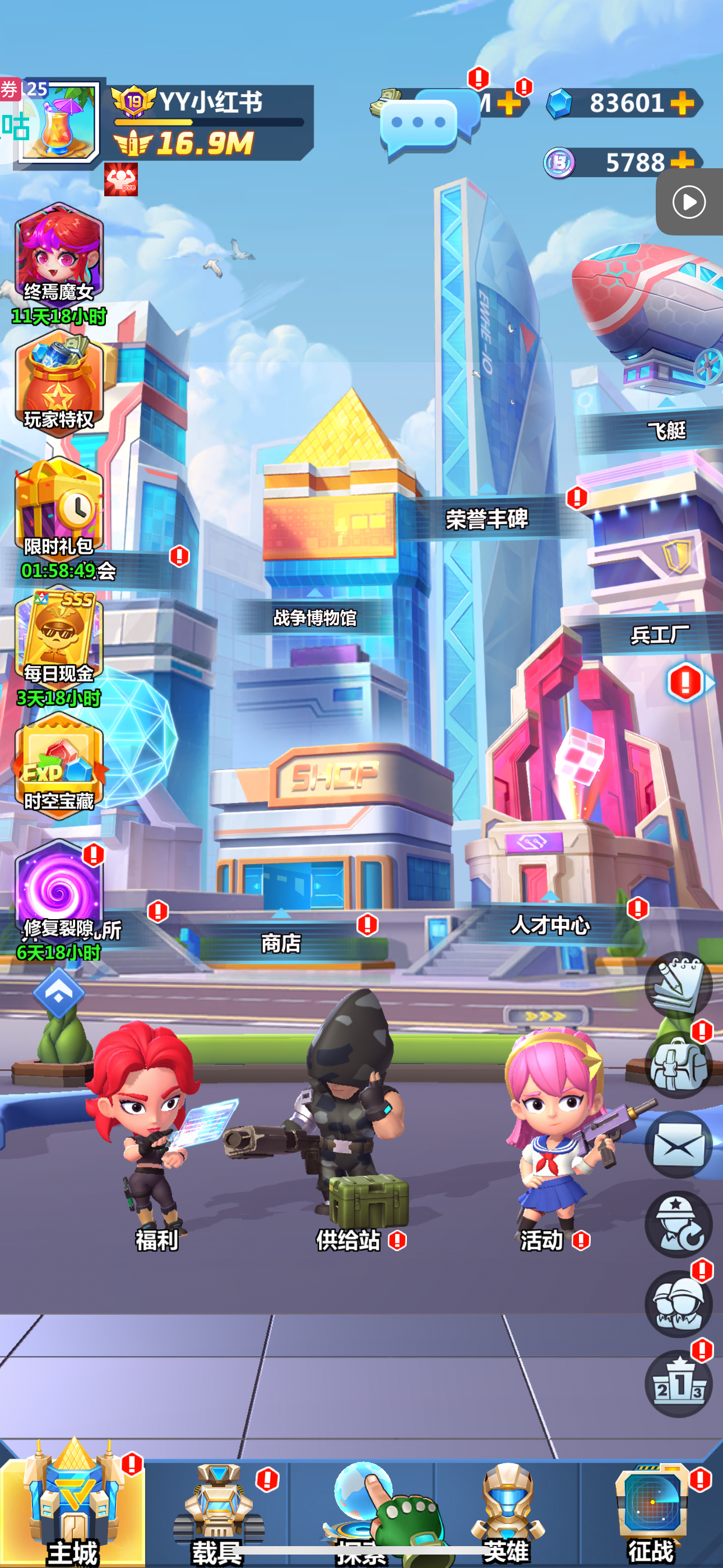Enter the 人才中心 building
This screenshot has height=1568, width=723.
point(550,925)
